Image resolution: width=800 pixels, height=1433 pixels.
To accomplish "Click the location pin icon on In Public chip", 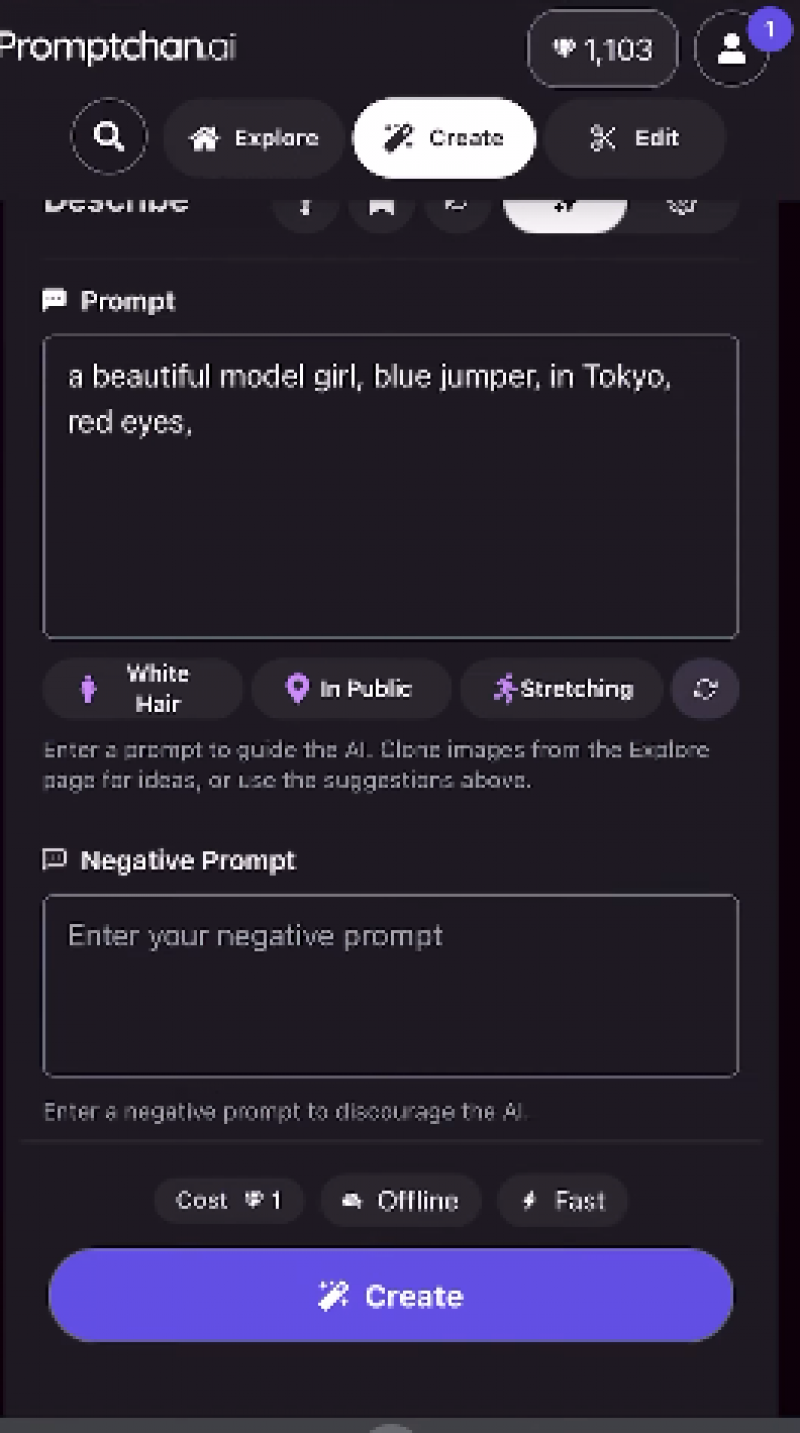I will coord(297,689).
